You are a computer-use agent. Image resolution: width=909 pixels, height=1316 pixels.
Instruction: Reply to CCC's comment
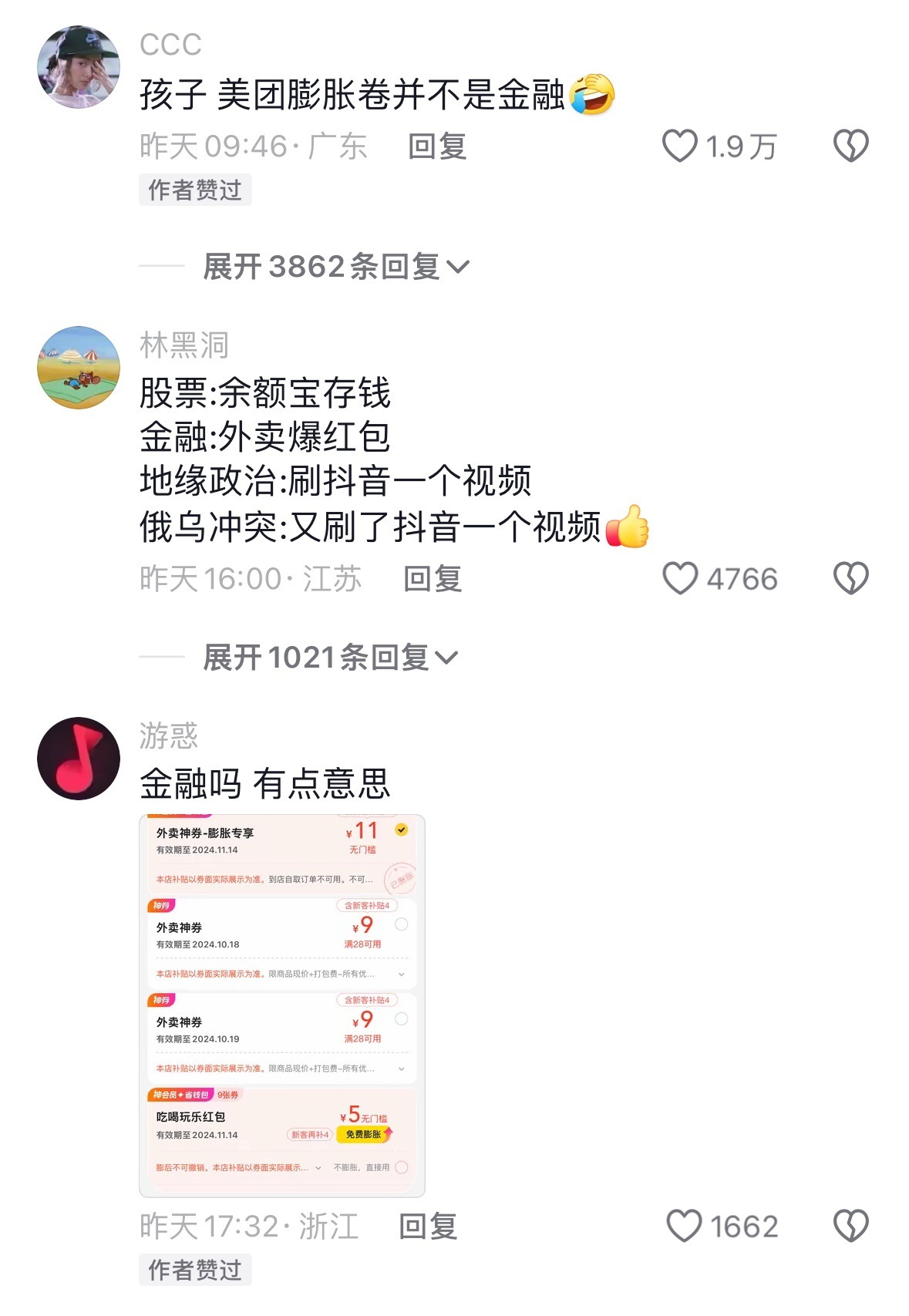coord(436,146)
